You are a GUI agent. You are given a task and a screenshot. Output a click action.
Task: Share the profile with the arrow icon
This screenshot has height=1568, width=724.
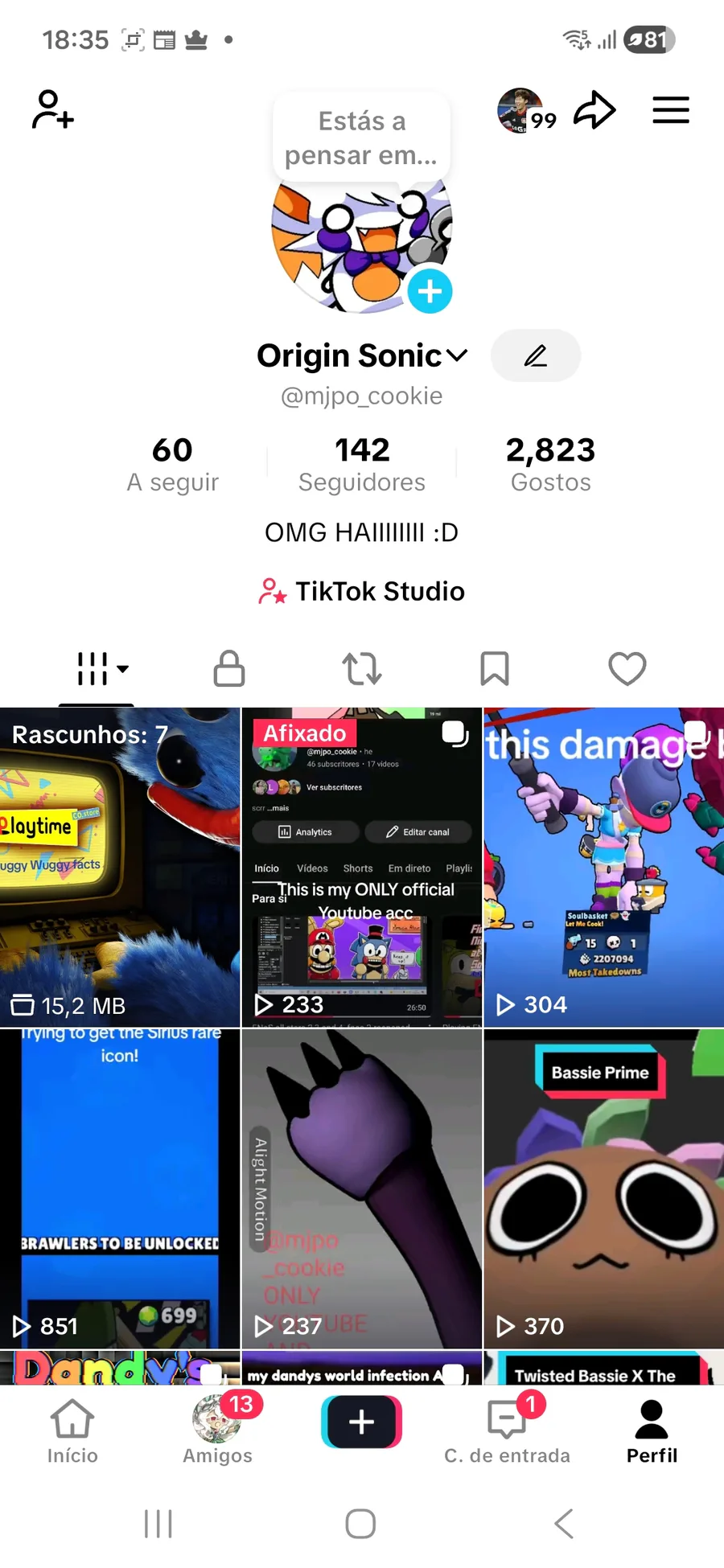coord(594,110)
